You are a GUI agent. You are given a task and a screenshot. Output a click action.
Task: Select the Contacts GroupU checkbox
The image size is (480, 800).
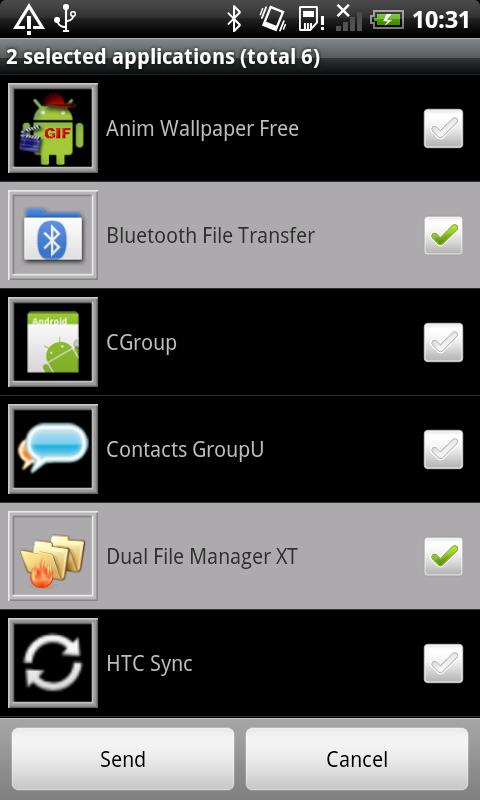pos(443,449)
